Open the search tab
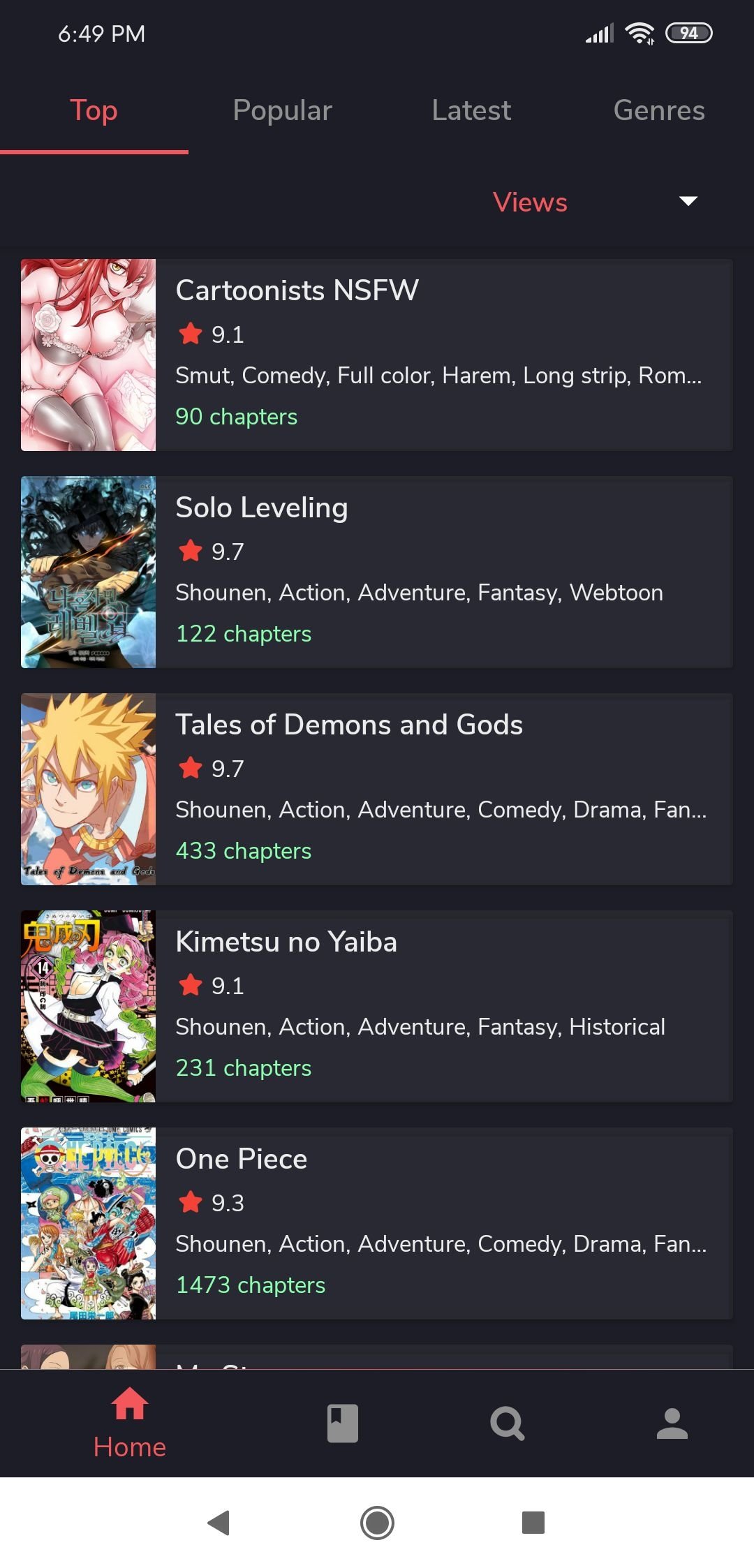Viewport: 754px width, 1568px height. pyautogui.click(x=507, y=1423)
